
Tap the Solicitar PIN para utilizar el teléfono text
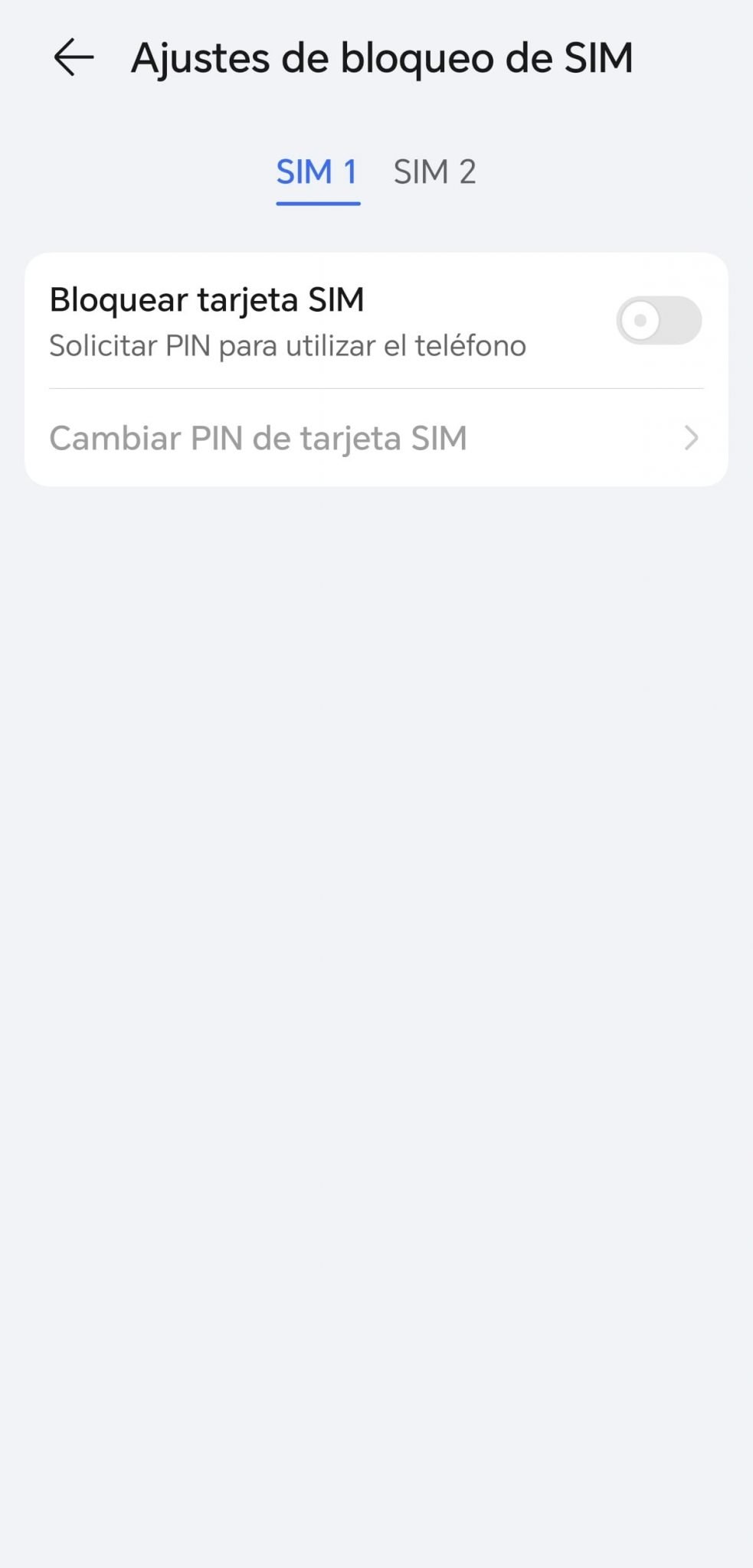pyautogui.click(x=286, y=345)
